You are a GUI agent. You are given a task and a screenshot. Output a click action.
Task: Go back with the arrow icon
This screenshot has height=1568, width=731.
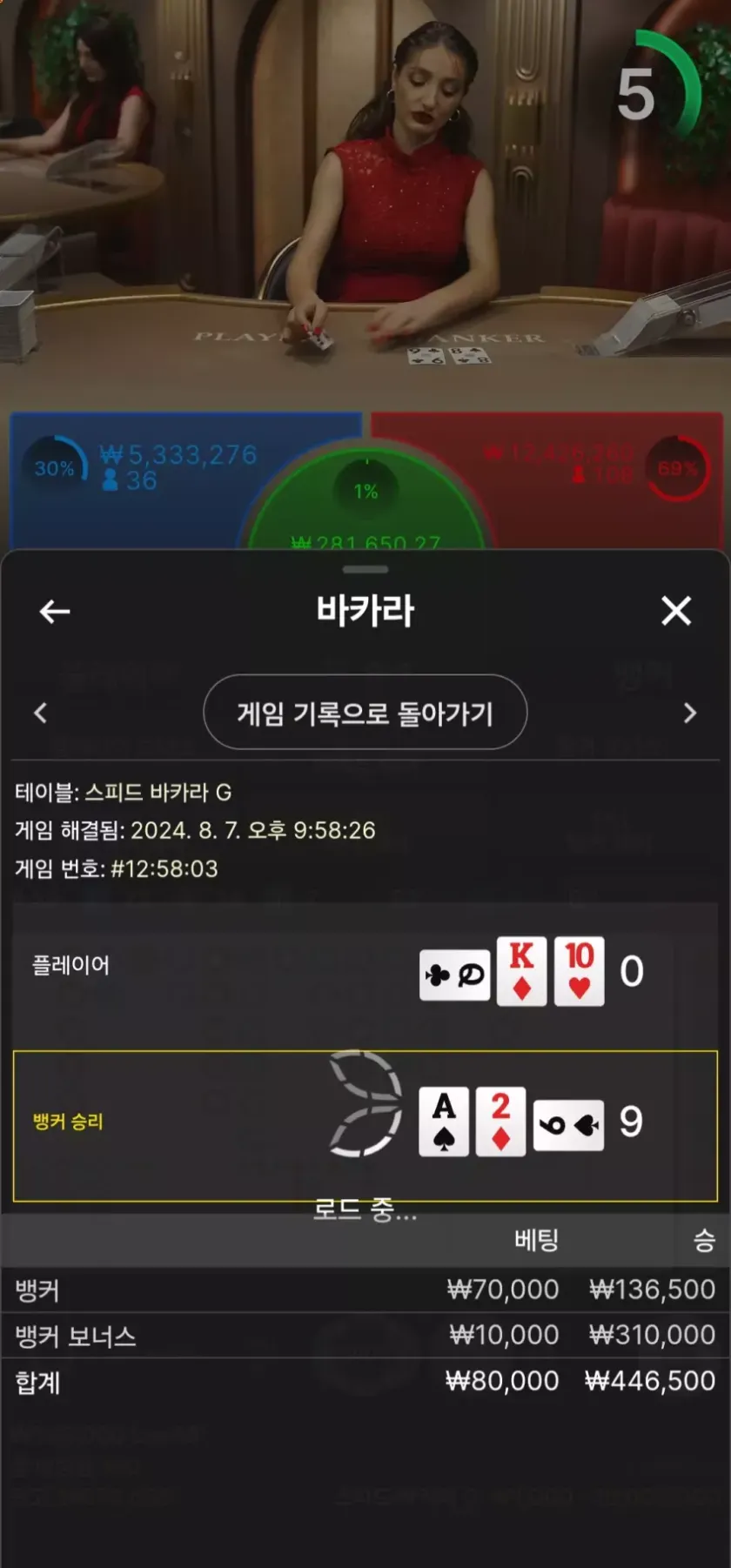(55, 612)
